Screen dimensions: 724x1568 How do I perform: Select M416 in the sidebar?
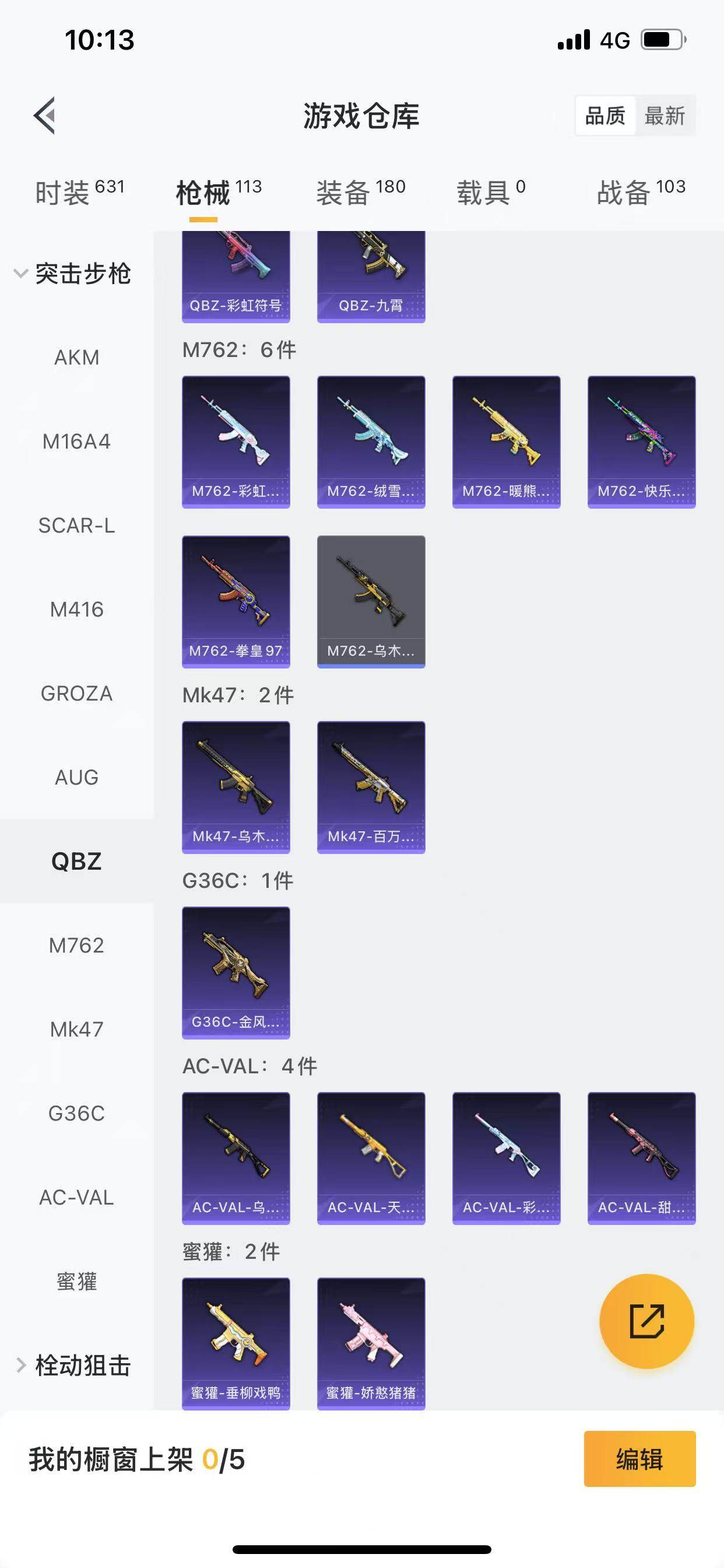coord(77,610)
